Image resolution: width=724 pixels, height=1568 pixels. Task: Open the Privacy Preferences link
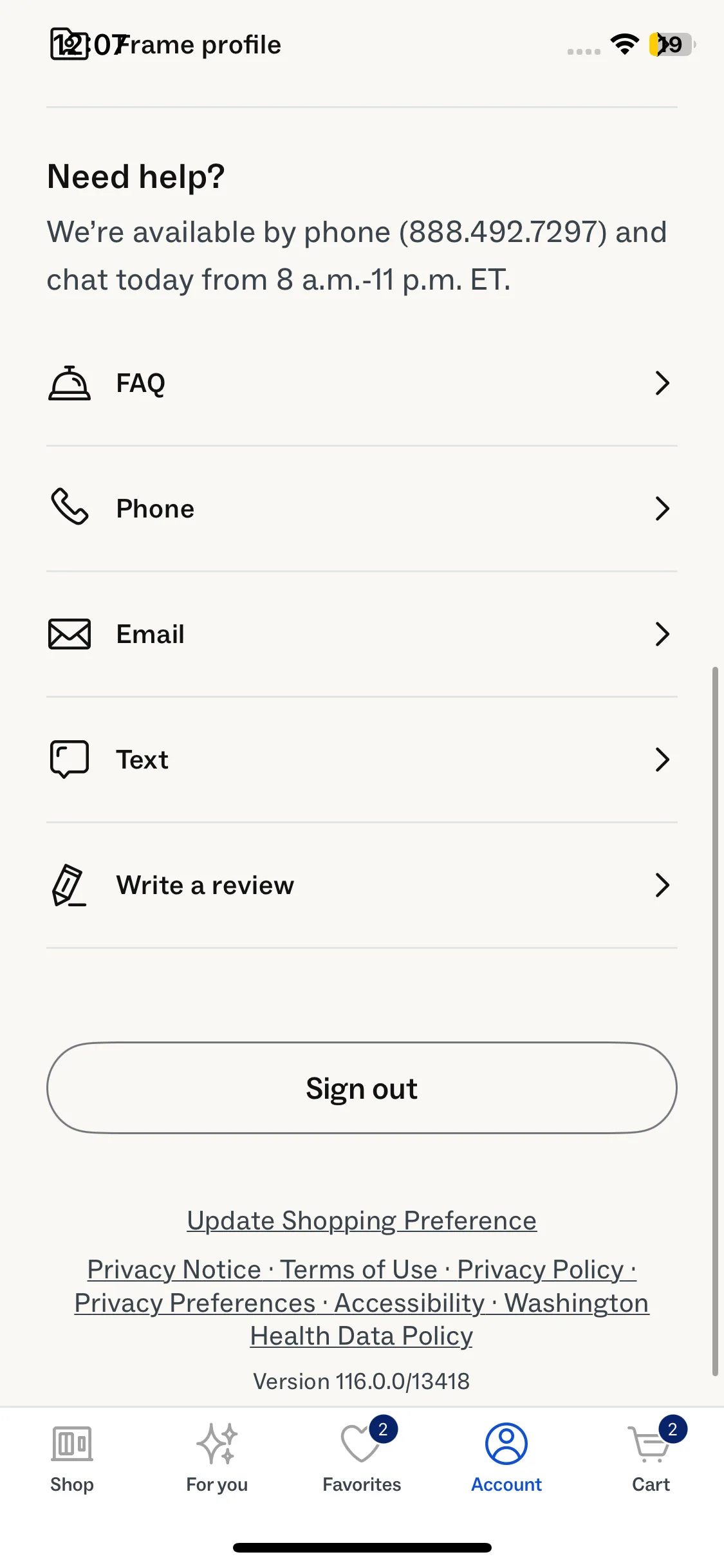194,1303
